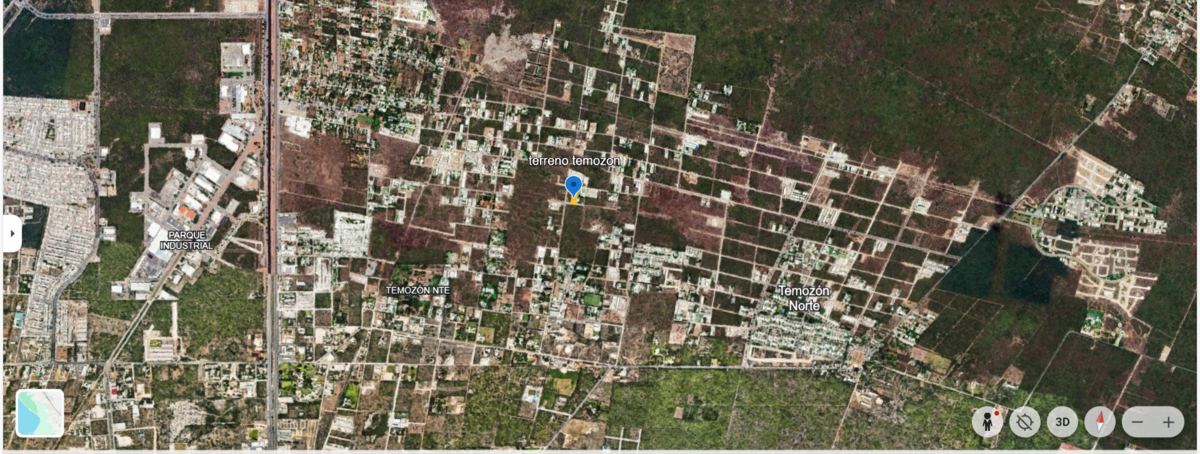Reset orientation with the compass
This screenshot has height=454, width=1200.
(x=1100, y=421)
